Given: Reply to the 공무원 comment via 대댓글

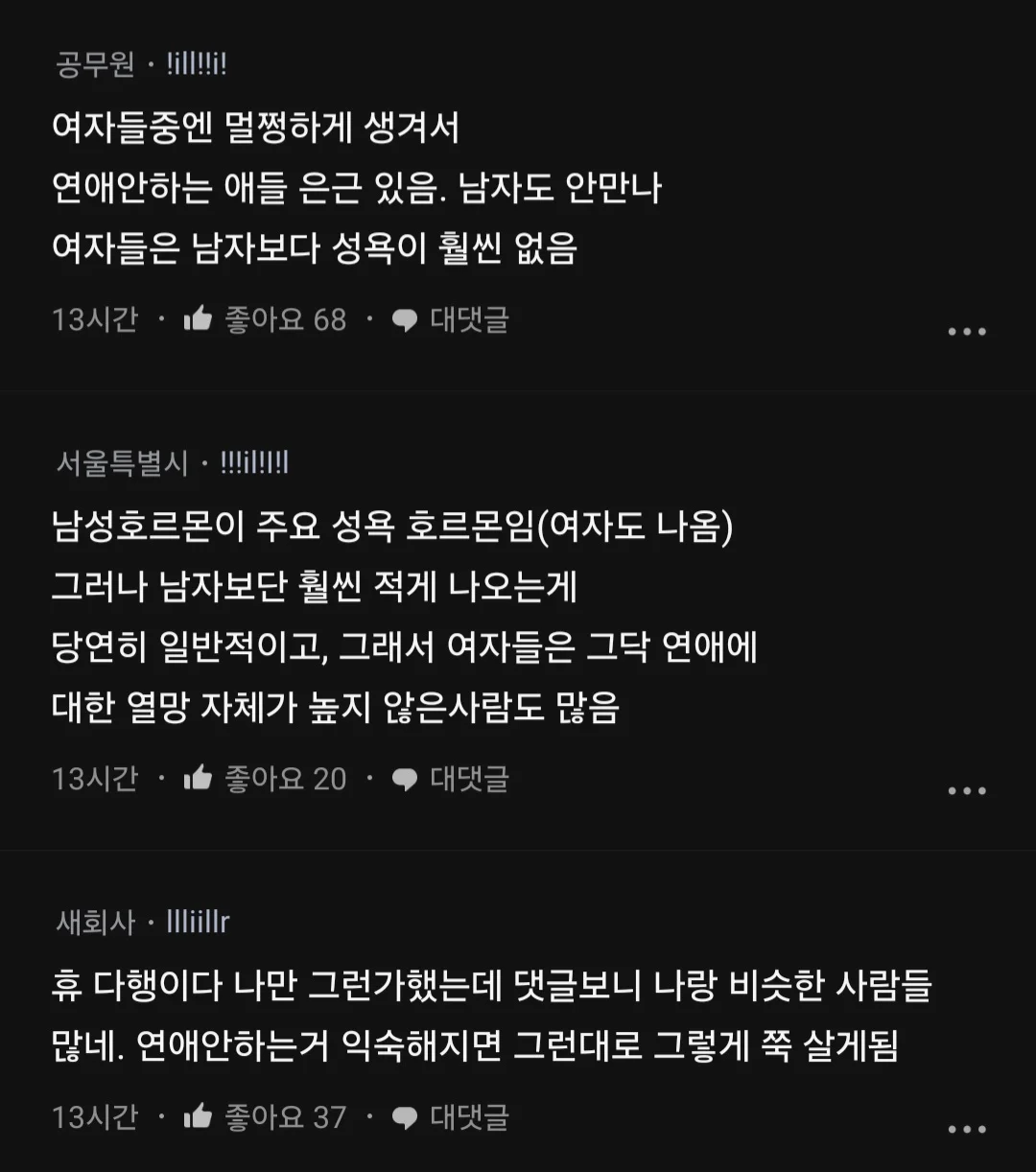Looking at the screenshot, I should pyautogui.click(x=451, y=319).
